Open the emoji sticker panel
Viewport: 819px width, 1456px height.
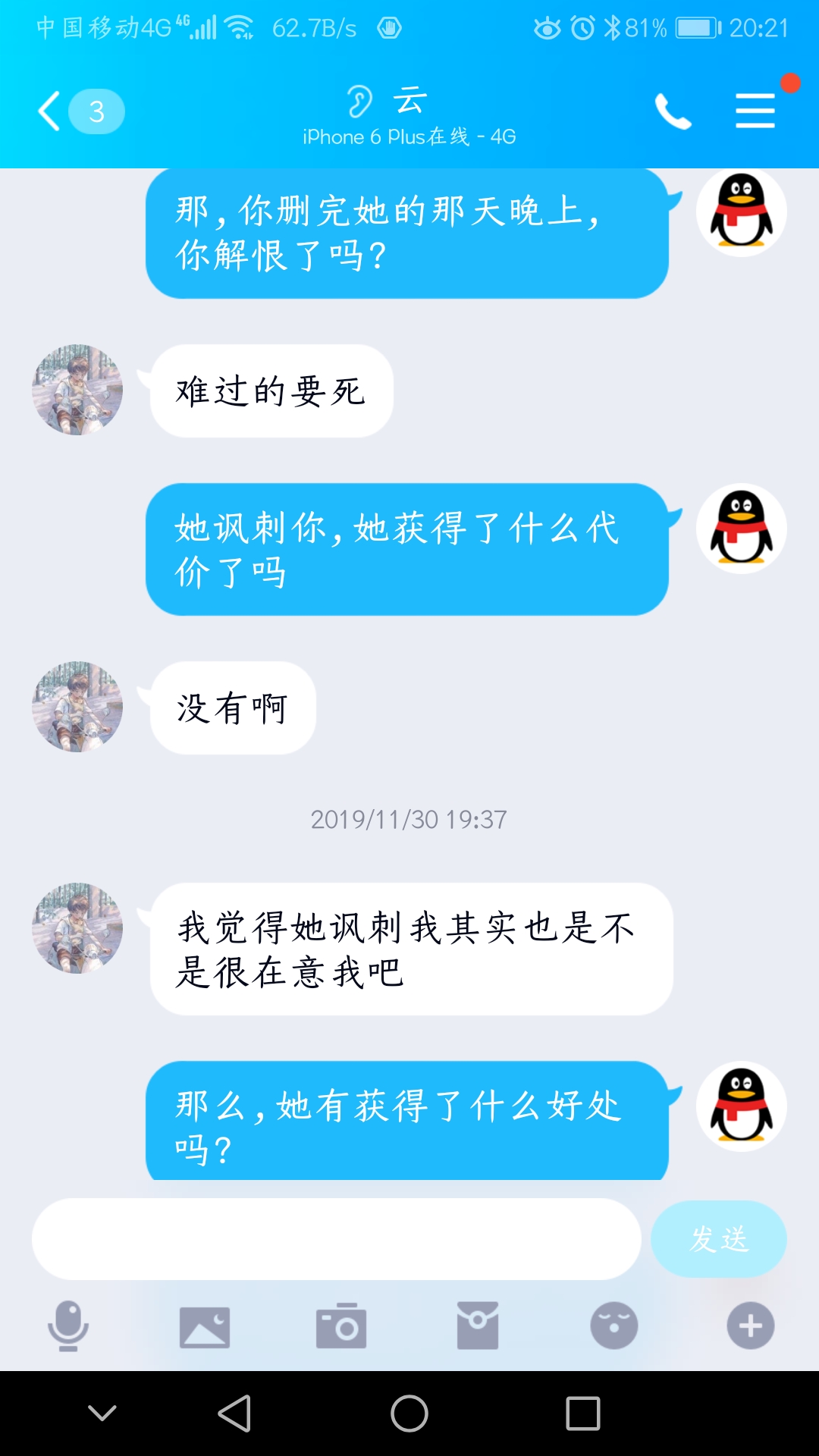pyautogui.click(x=614, y=1326)
